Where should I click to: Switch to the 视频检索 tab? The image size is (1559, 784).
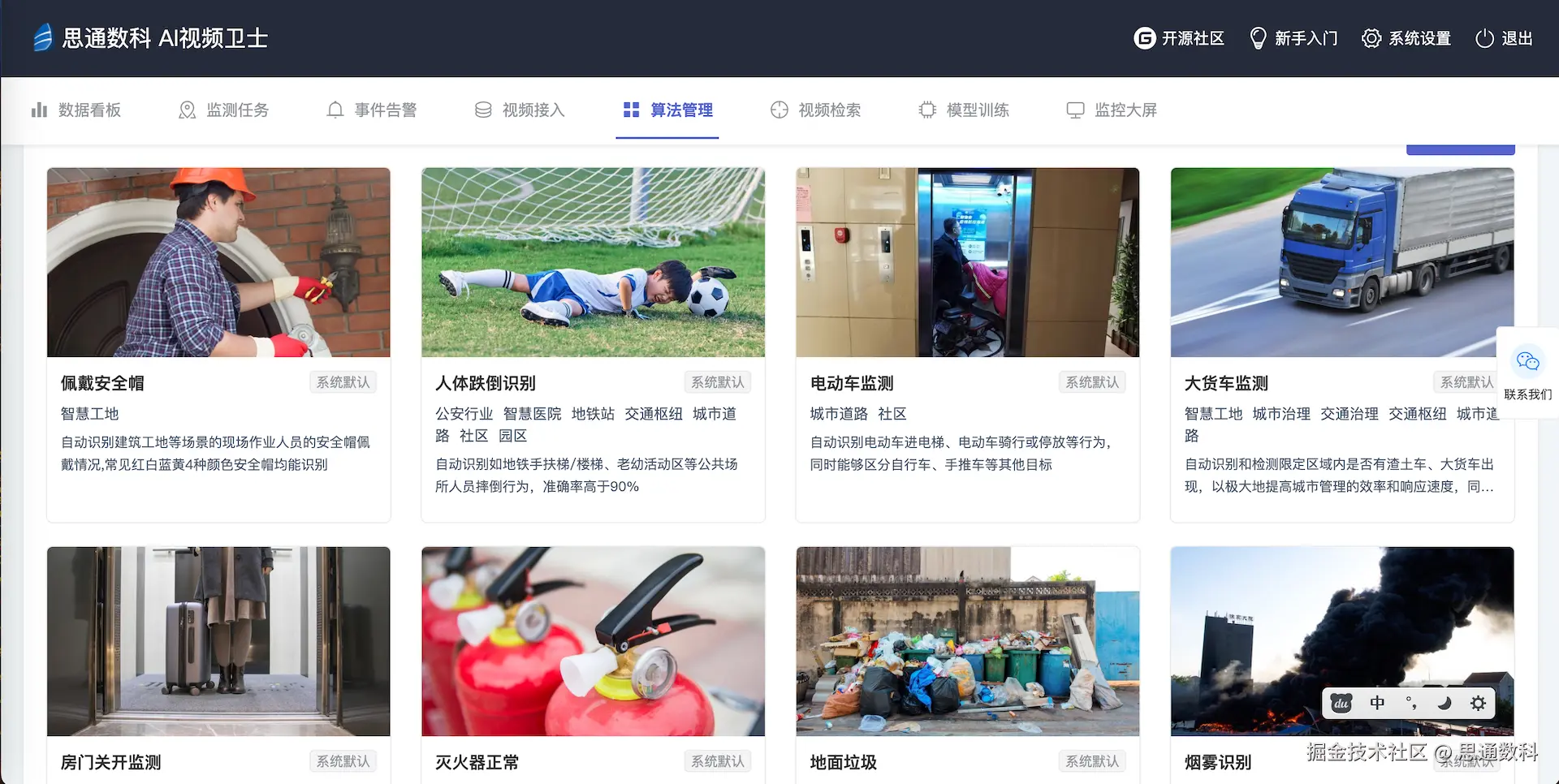coord(815,110)
